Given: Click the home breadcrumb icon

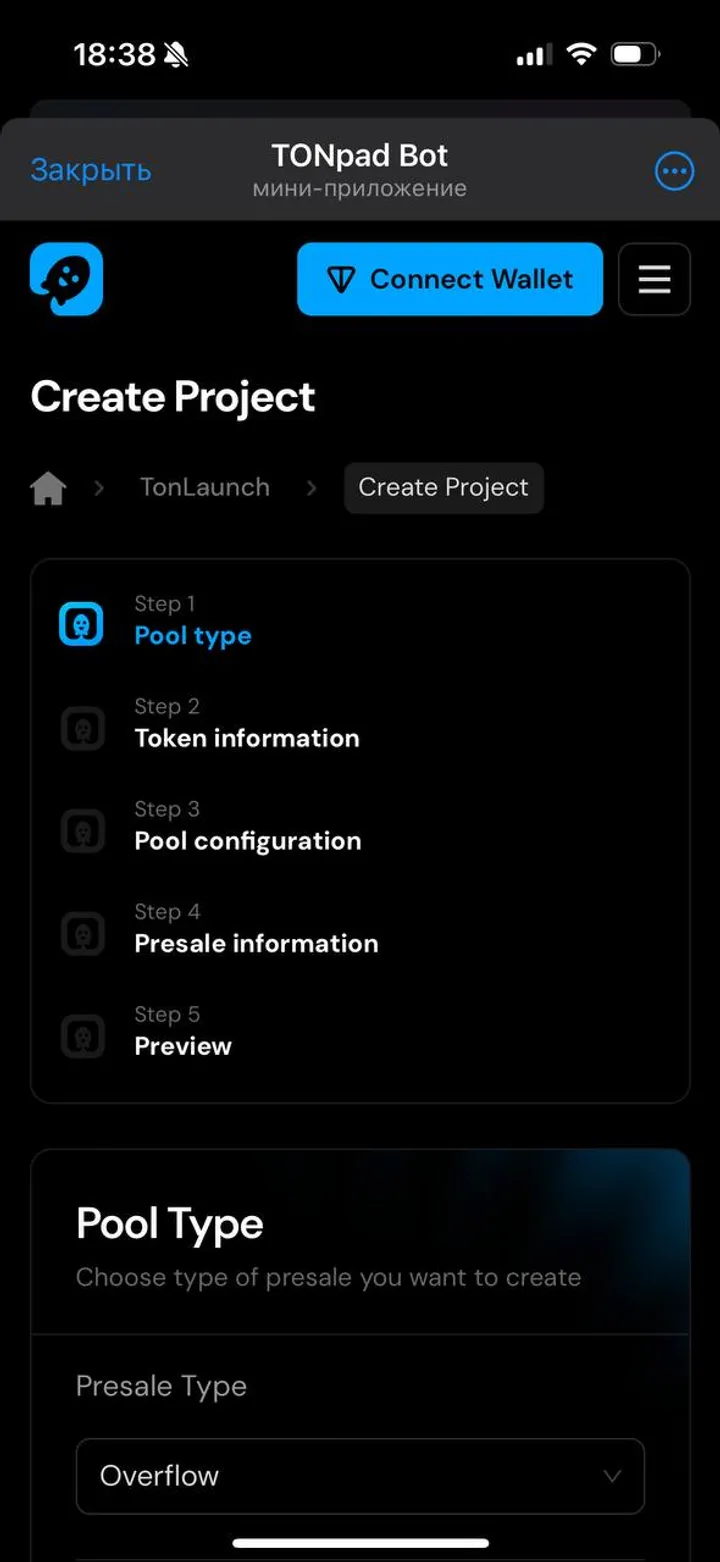Looking at the screenshot, I should 47,487.
